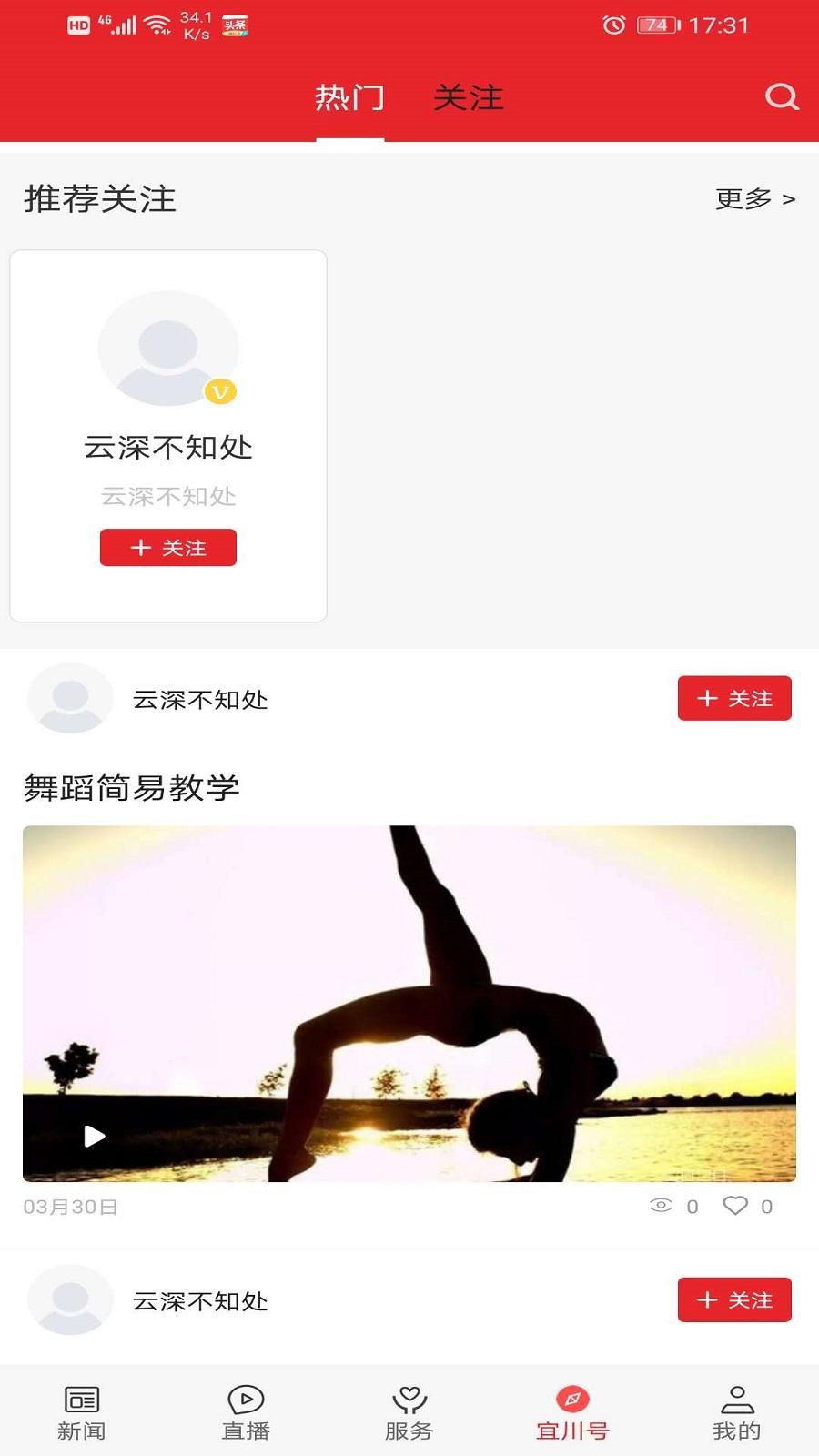
Task: Toggle like with the heart icon
Action: [x=734, y=1206]
